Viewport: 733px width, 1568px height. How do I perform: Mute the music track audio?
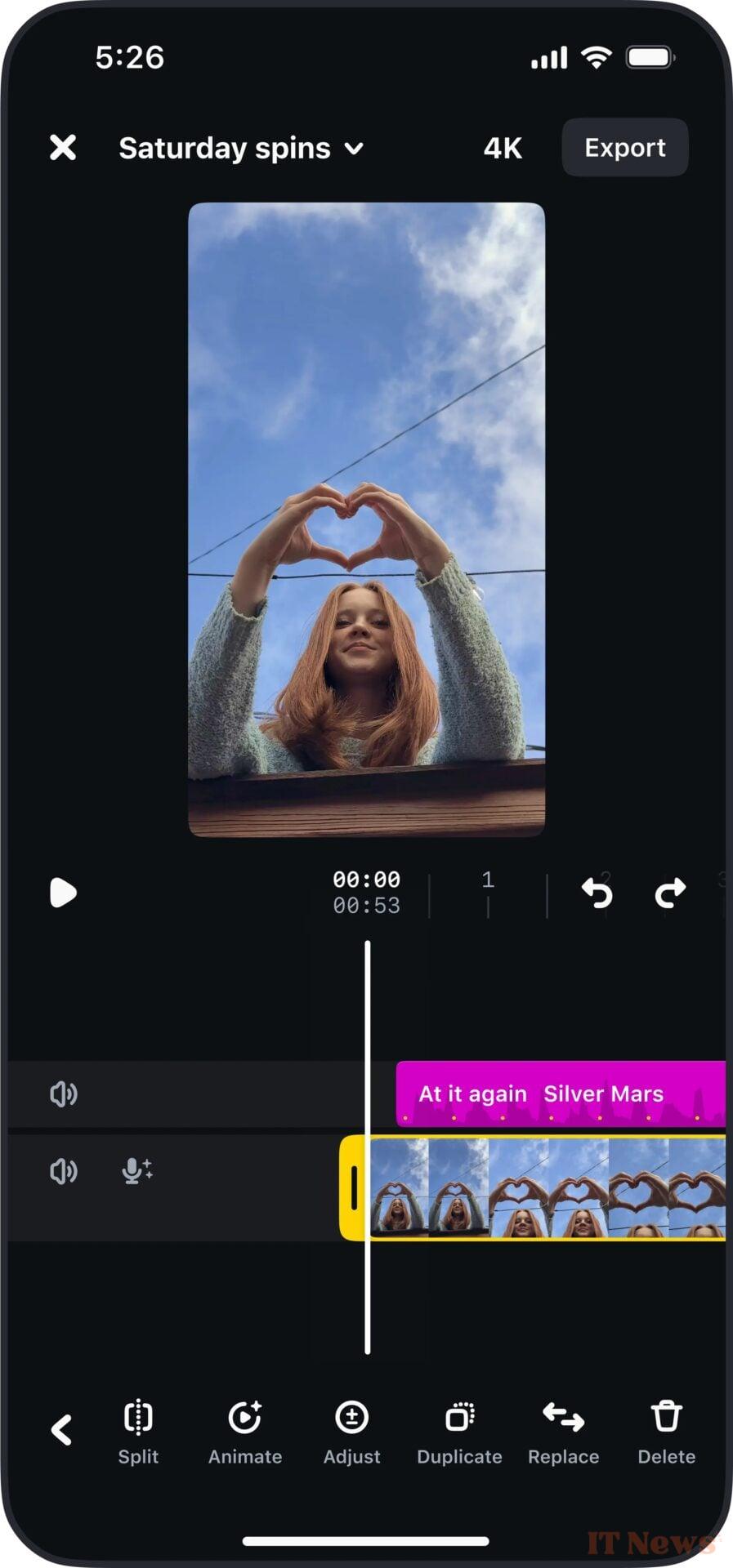tap(64, 1094)
